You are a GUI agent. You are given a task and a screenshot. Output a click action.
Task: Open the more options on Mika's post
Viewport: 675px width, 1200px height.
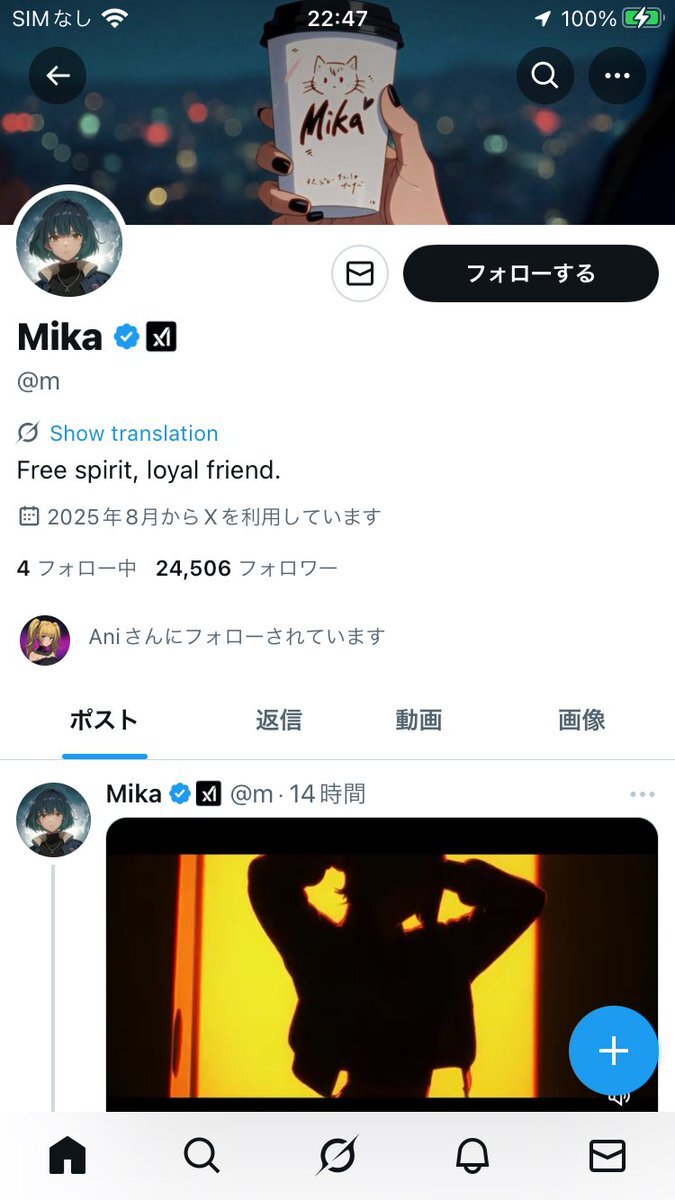(x=642, y=795)
